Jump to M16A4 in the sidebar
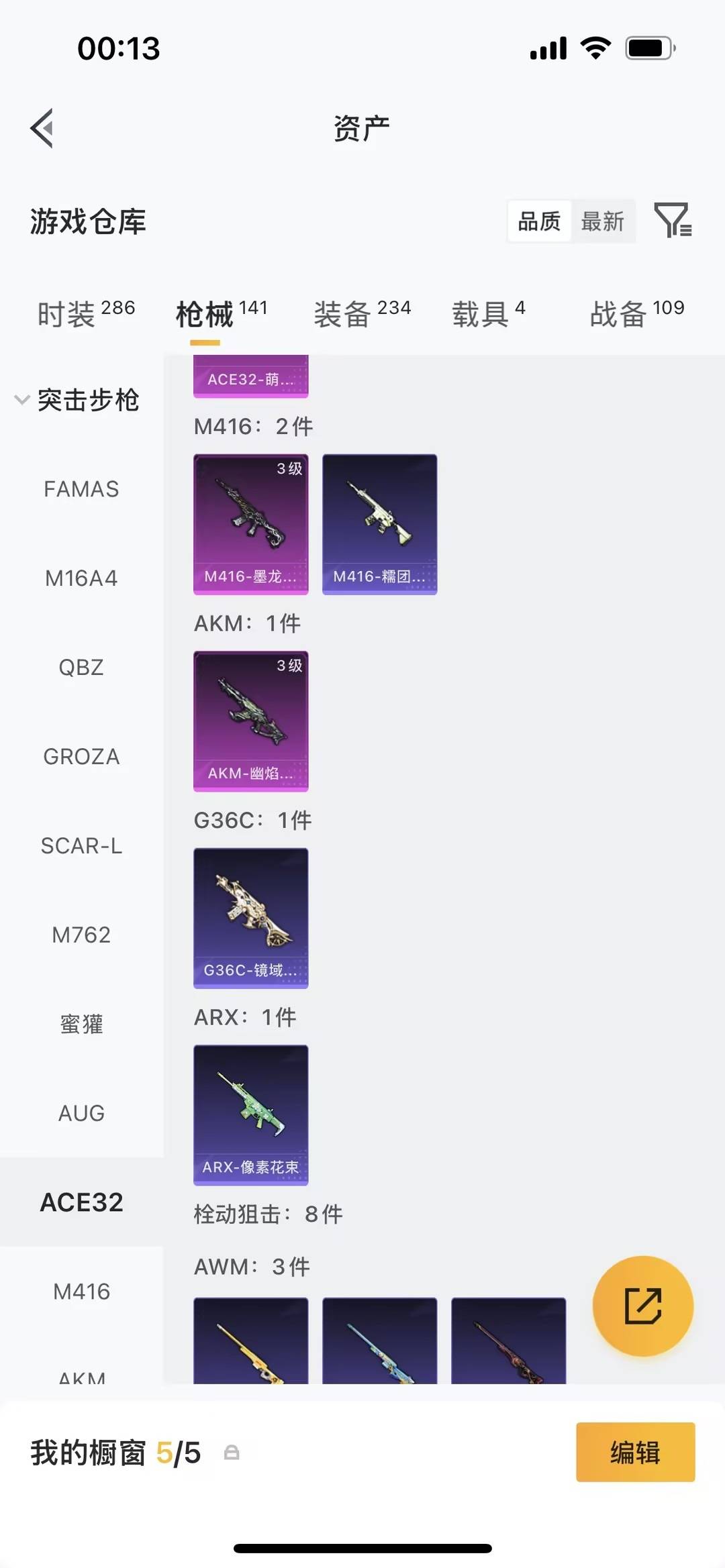725x1568 pixels. pyautogui.click(x=81, y=578)
